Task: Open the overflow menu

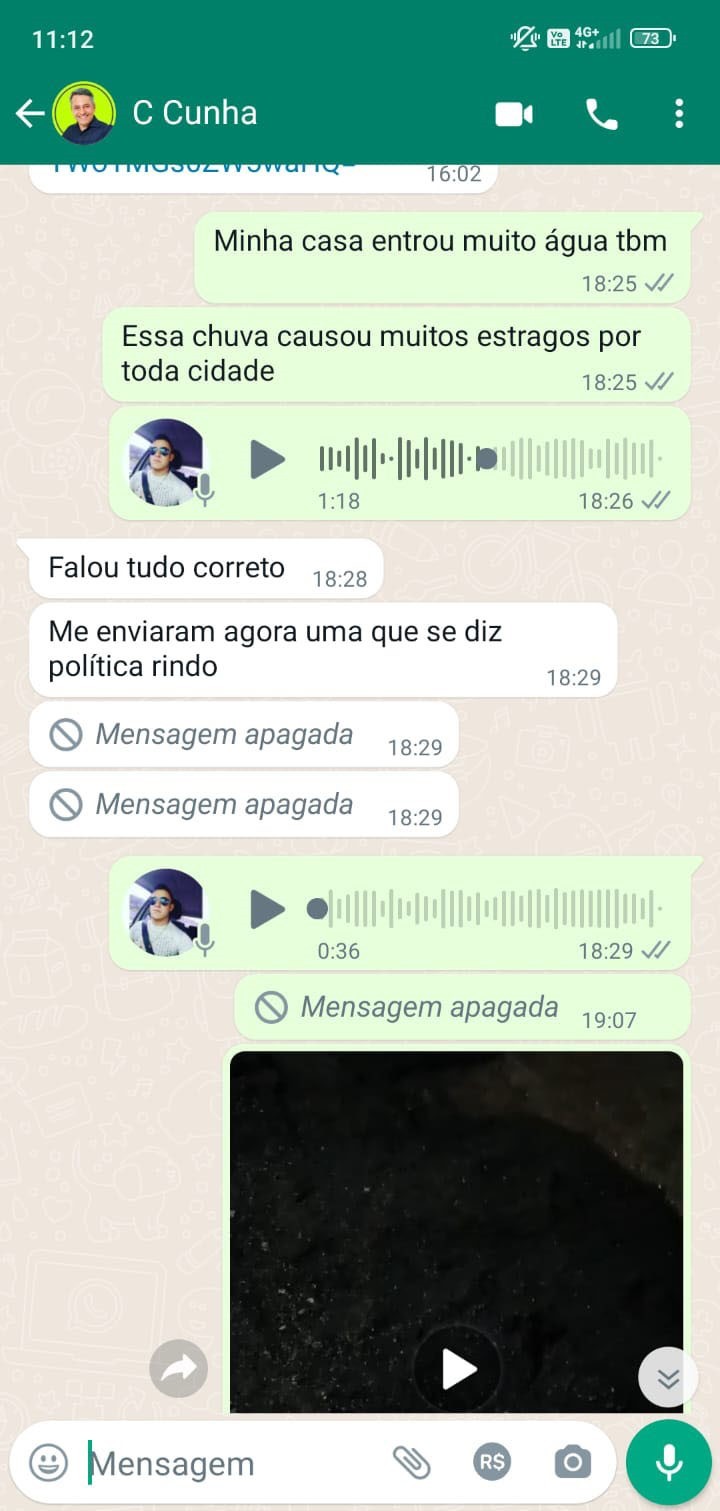Action: pos(679,114)
